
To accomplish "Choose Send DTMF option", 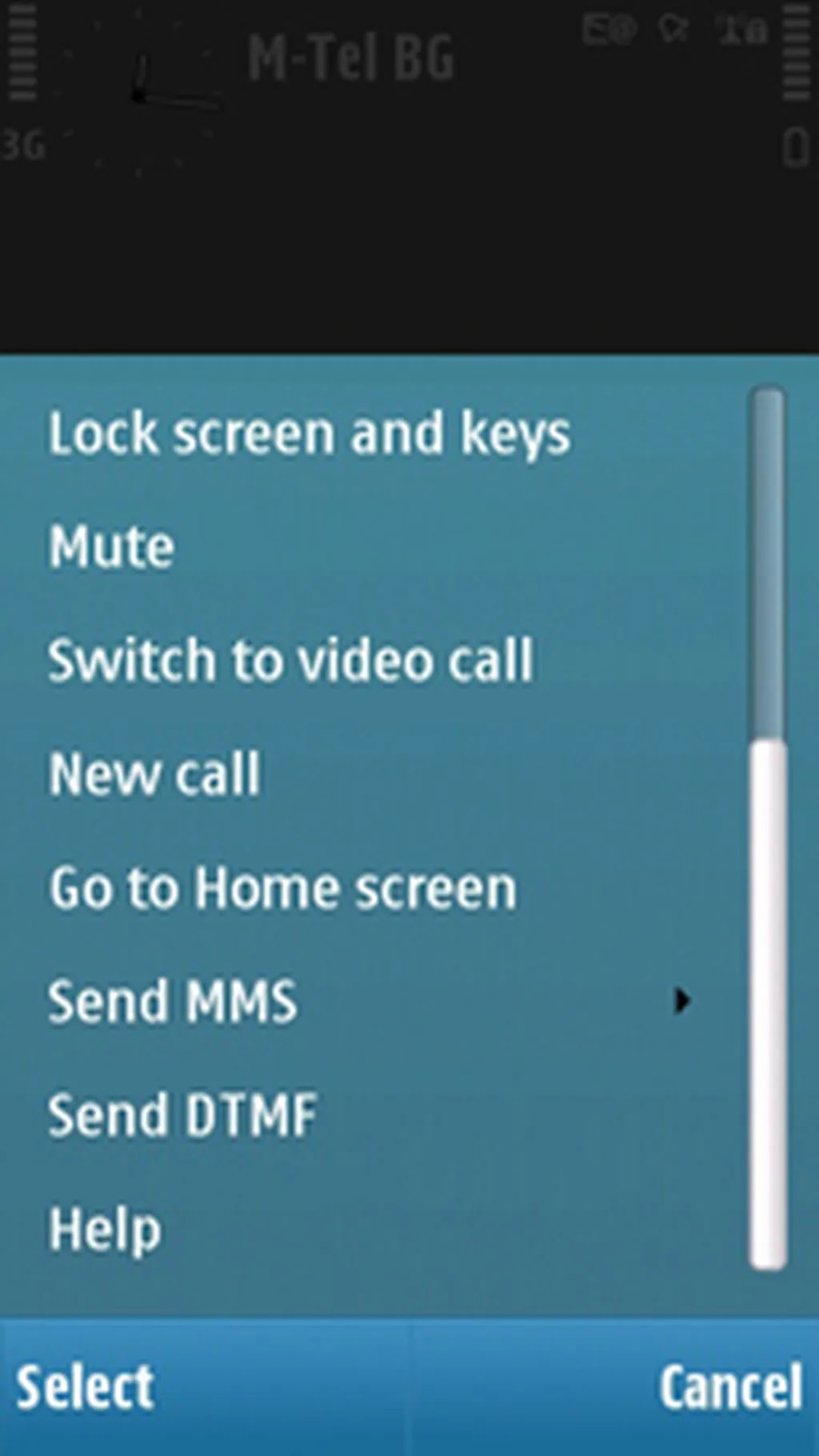I will tap(182, 1115).
